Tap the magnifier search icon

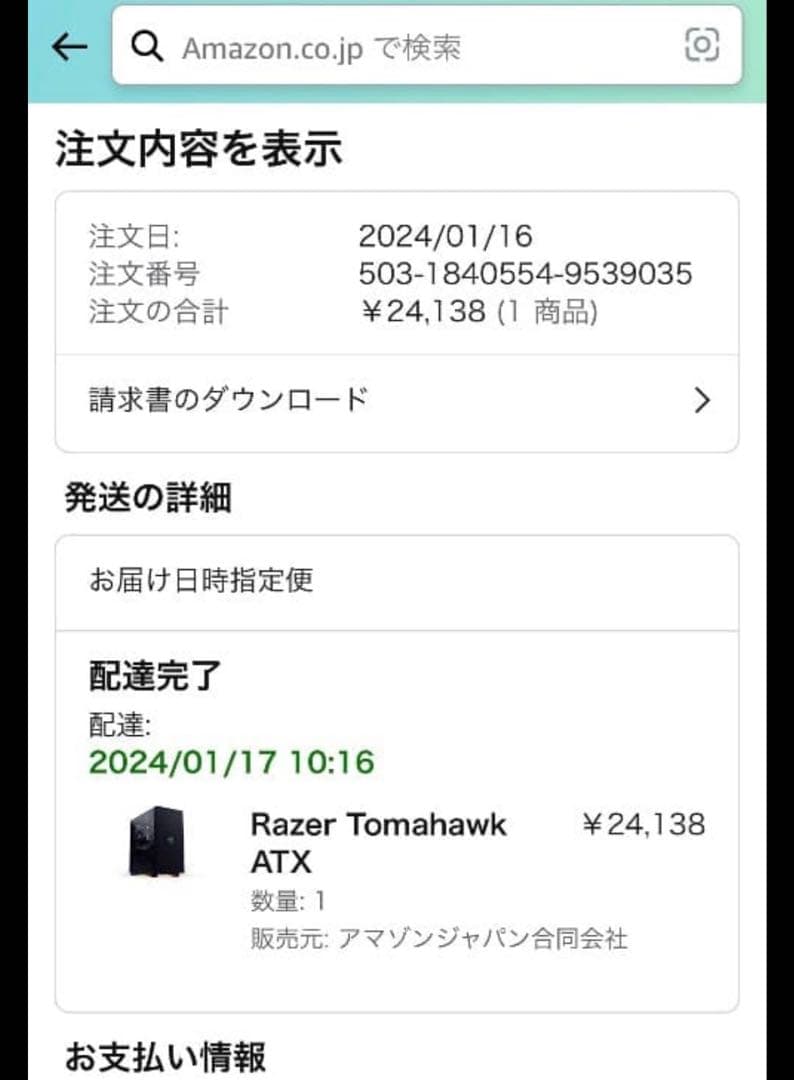(x=148, y=46)
